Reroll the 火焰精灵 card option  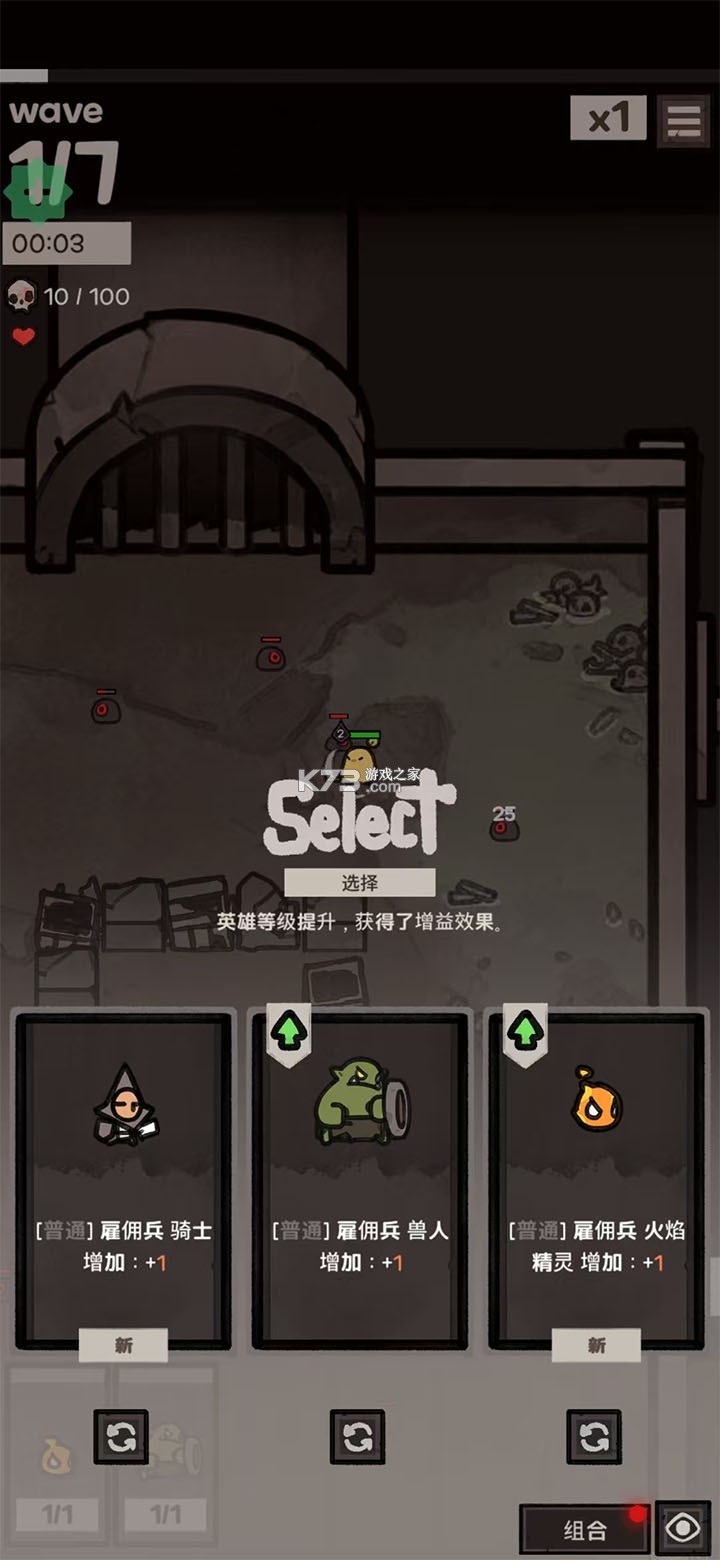594,1437
